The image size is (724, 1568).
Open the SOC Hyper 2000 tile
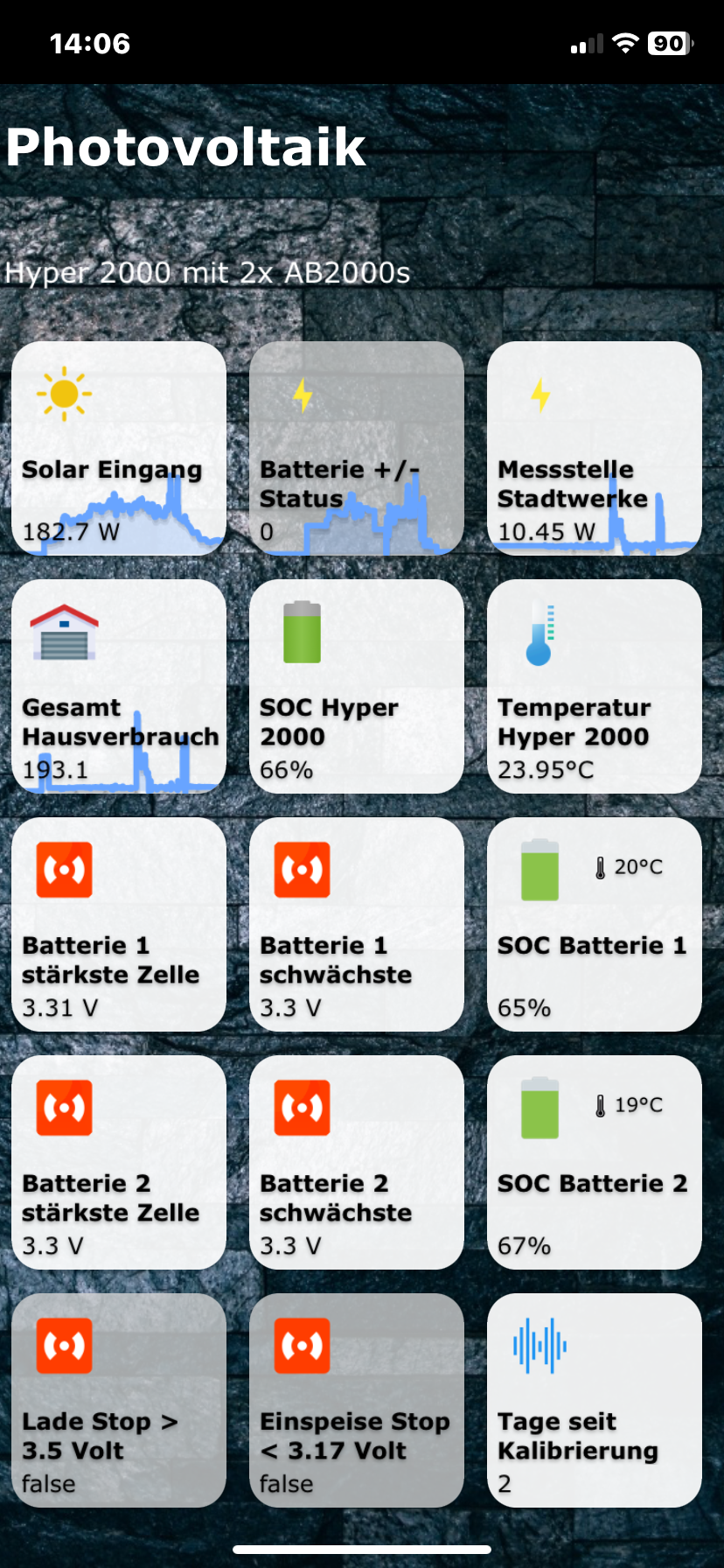click(x=357, y=686)
